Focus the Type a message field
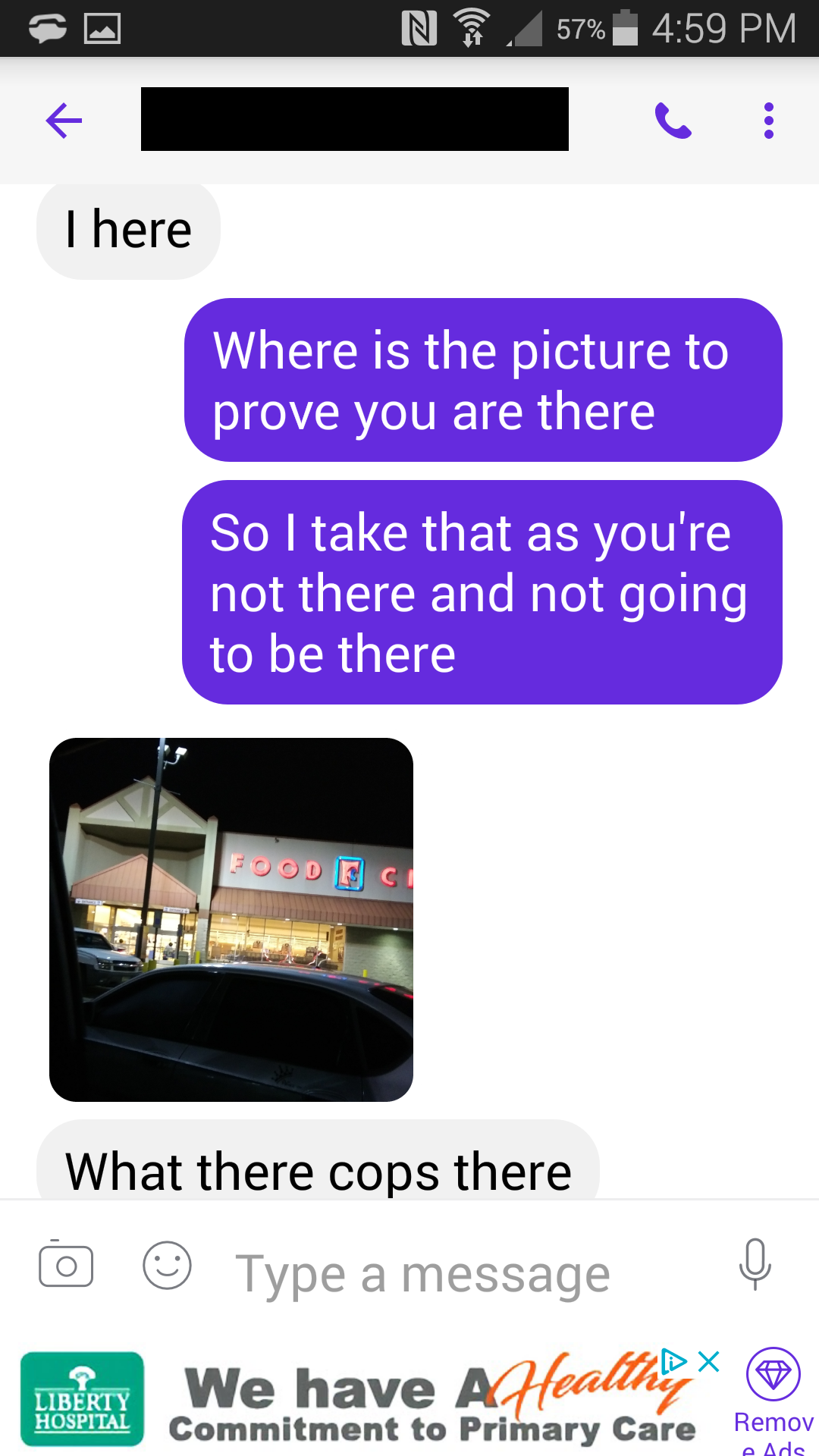819x1456 pixels. point(455,1274)
